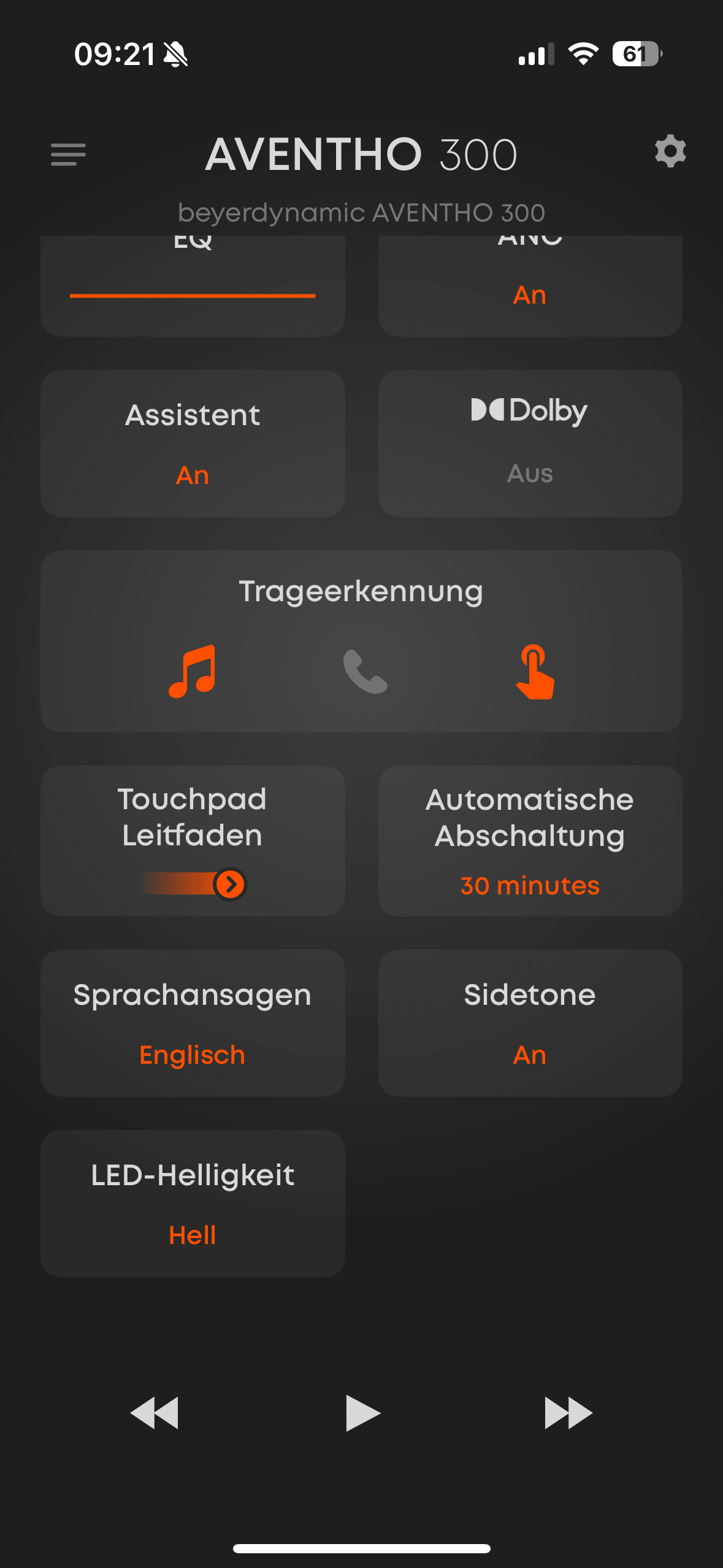Screen dimensions: 723x1568
Task: Toggle touch wear detection in Trageerkennung
Action: [x=534, y=671]
